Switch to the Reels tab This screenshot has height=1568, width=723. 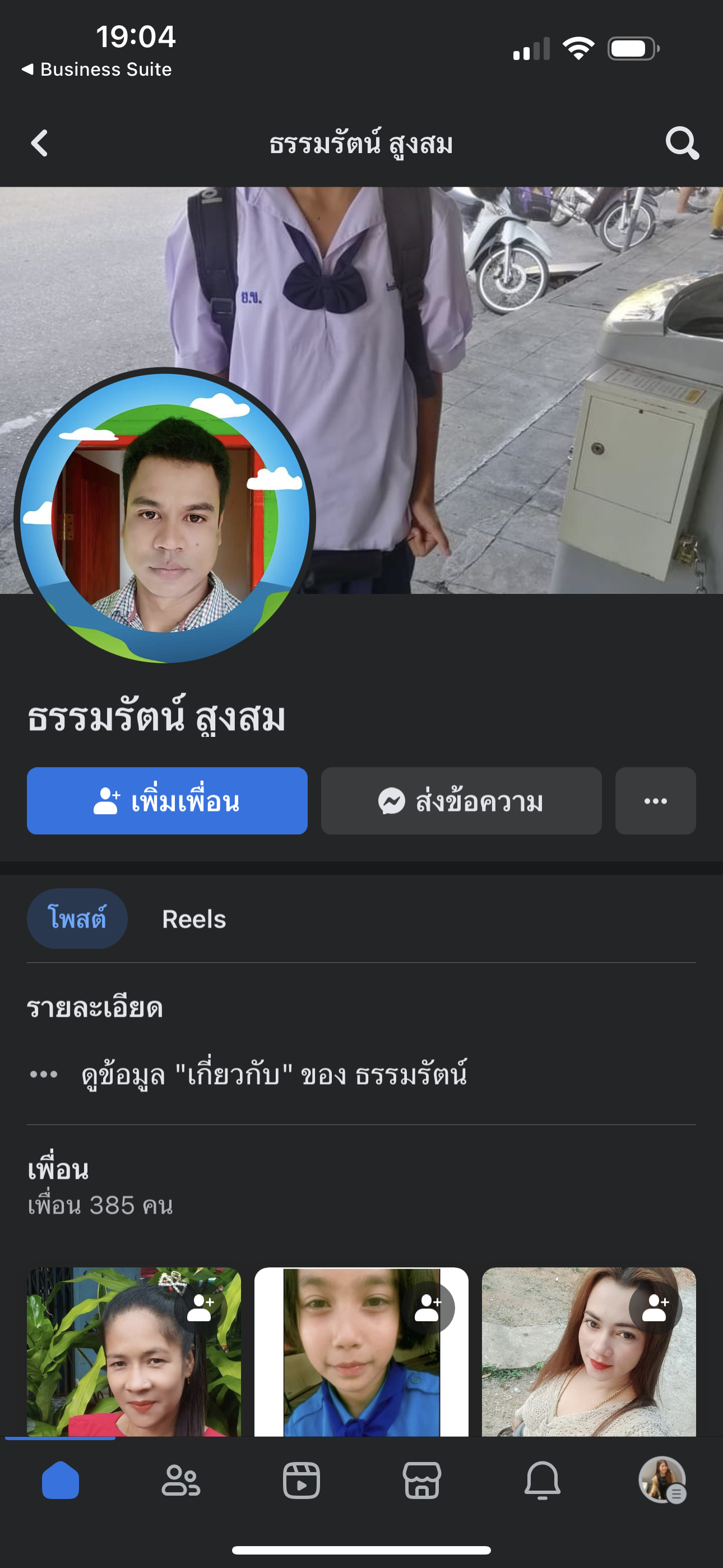pos(193,919)
